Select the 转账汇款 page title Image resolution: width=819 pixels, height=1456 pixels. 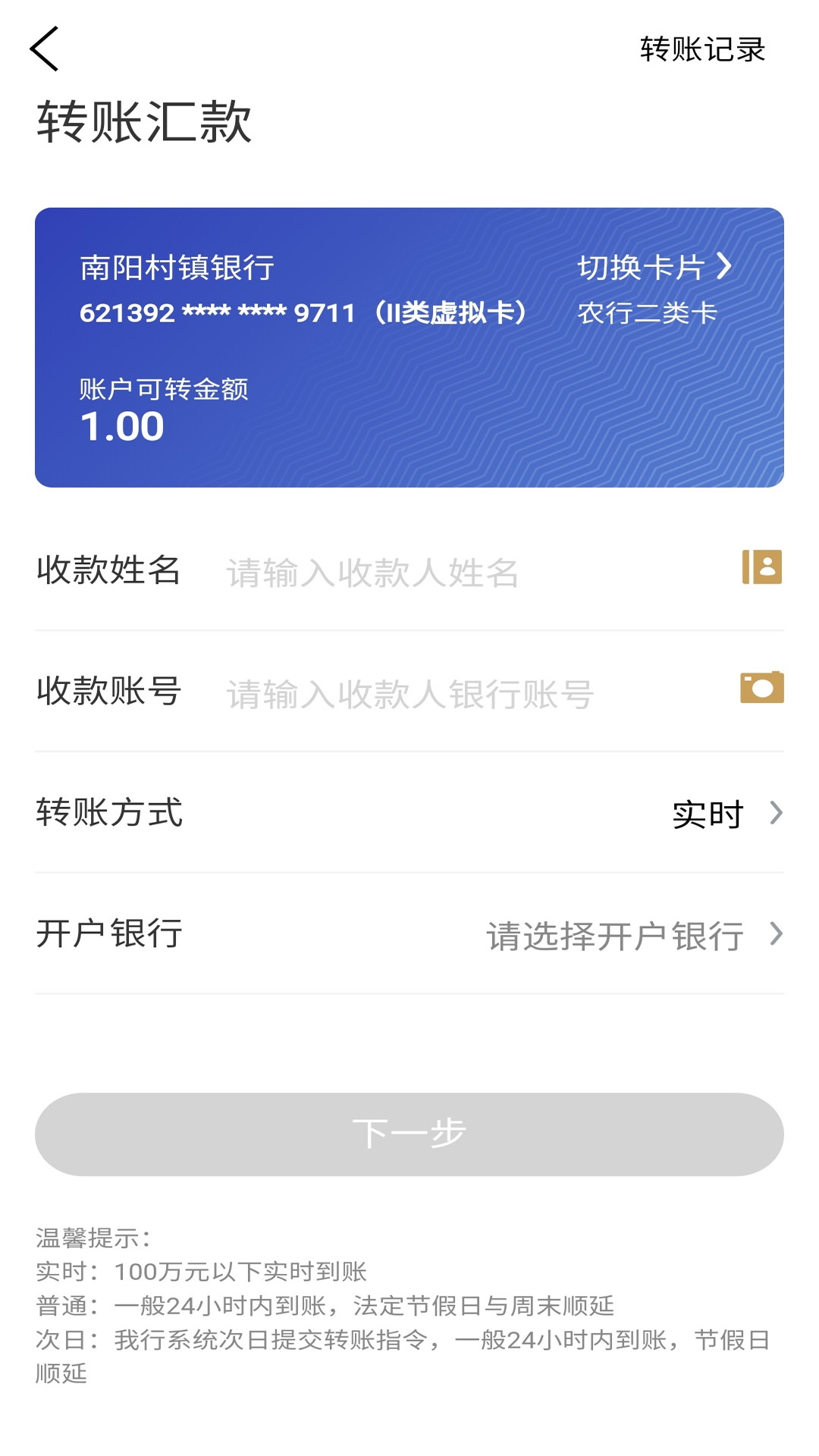click(144, 121)
